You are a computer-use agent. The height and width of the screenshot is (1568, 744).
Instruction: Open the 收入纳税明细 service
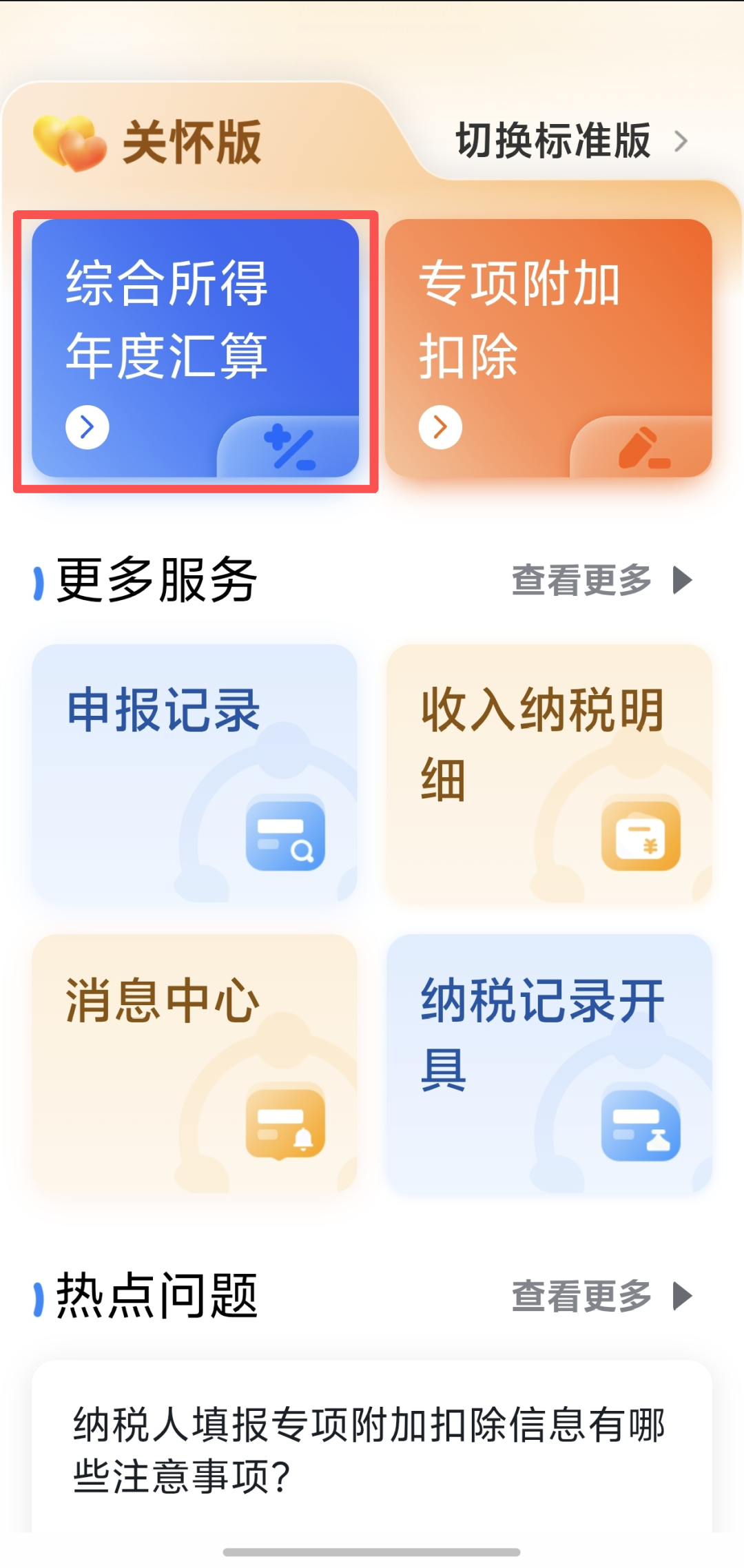(x=549, y=773)
